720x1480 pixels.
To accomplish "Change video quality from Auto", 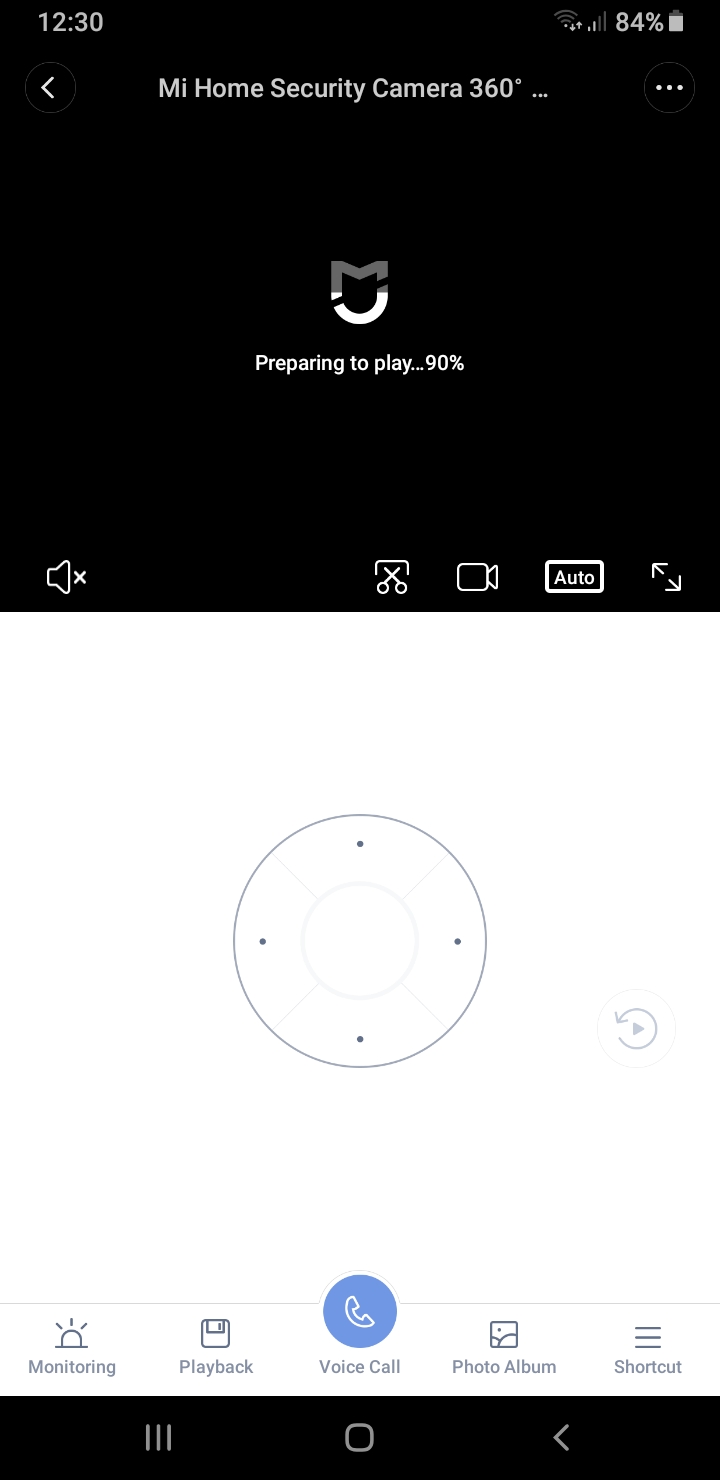I will tap(574, 577).
